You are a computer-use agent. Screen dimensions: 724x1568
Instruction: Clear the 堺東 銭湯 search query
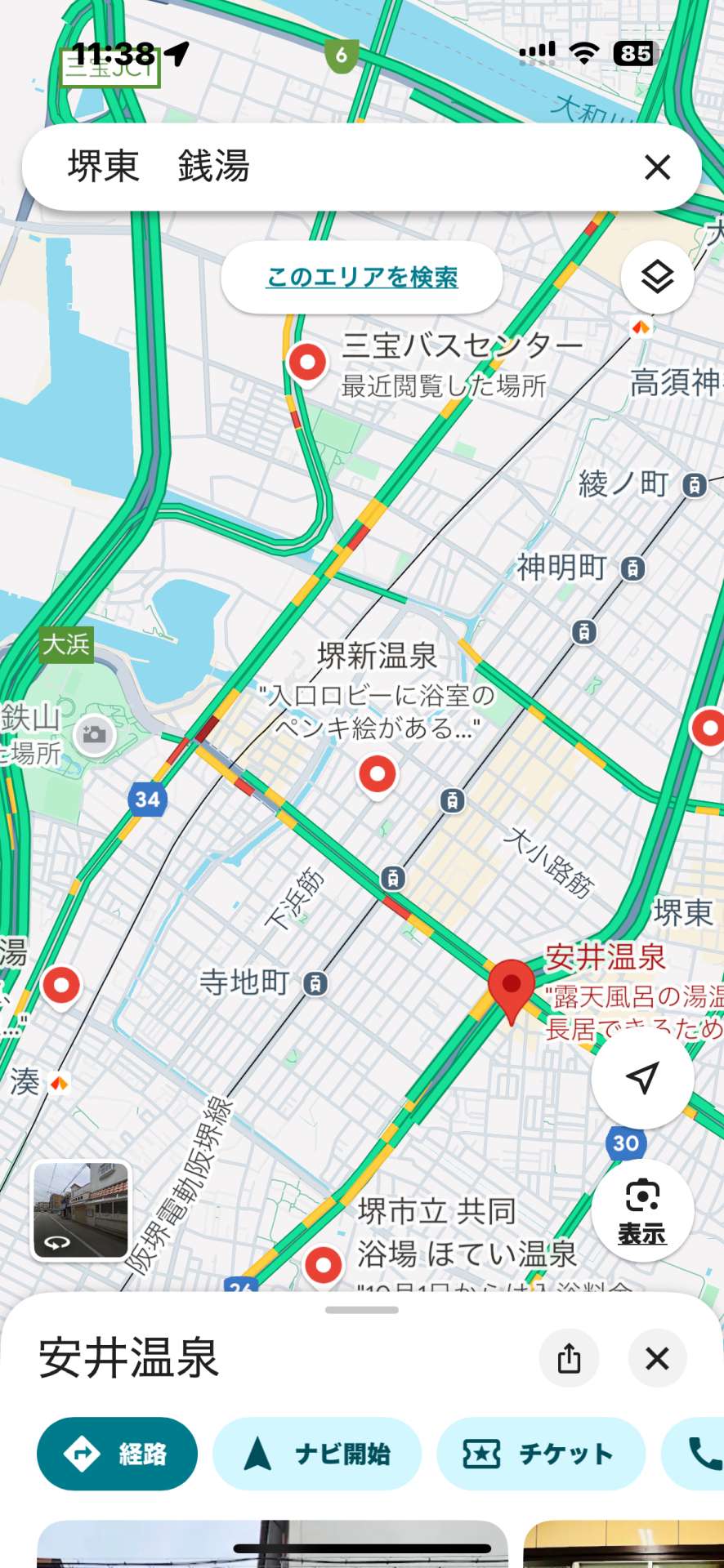coord(657,167)
